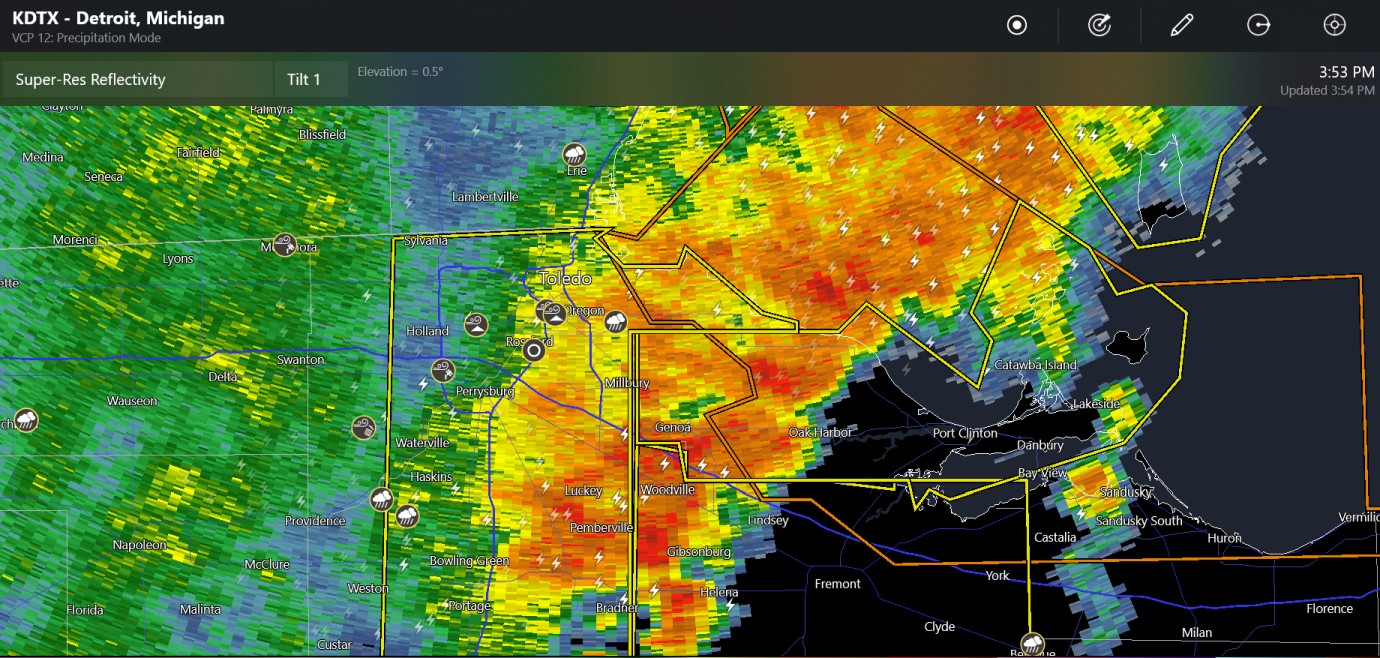Open the weather report marker near Holland

[477, 324]
